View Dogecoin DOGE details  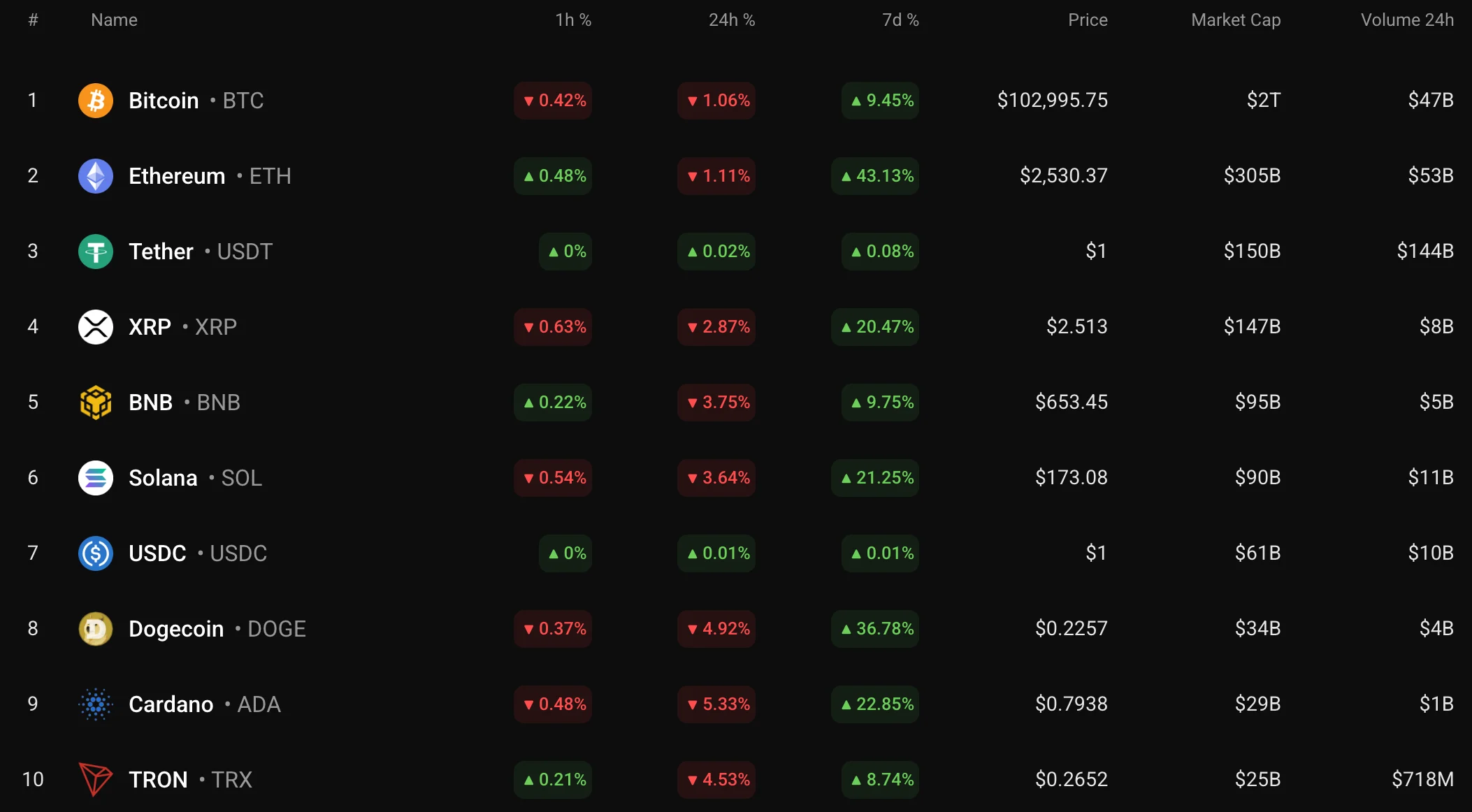point(176,629)
